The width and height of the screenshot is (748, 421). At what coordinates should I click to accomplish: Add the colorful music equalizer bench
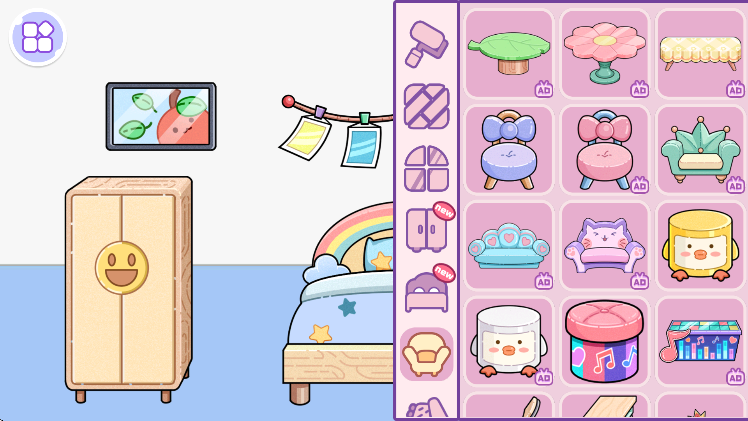700,342
